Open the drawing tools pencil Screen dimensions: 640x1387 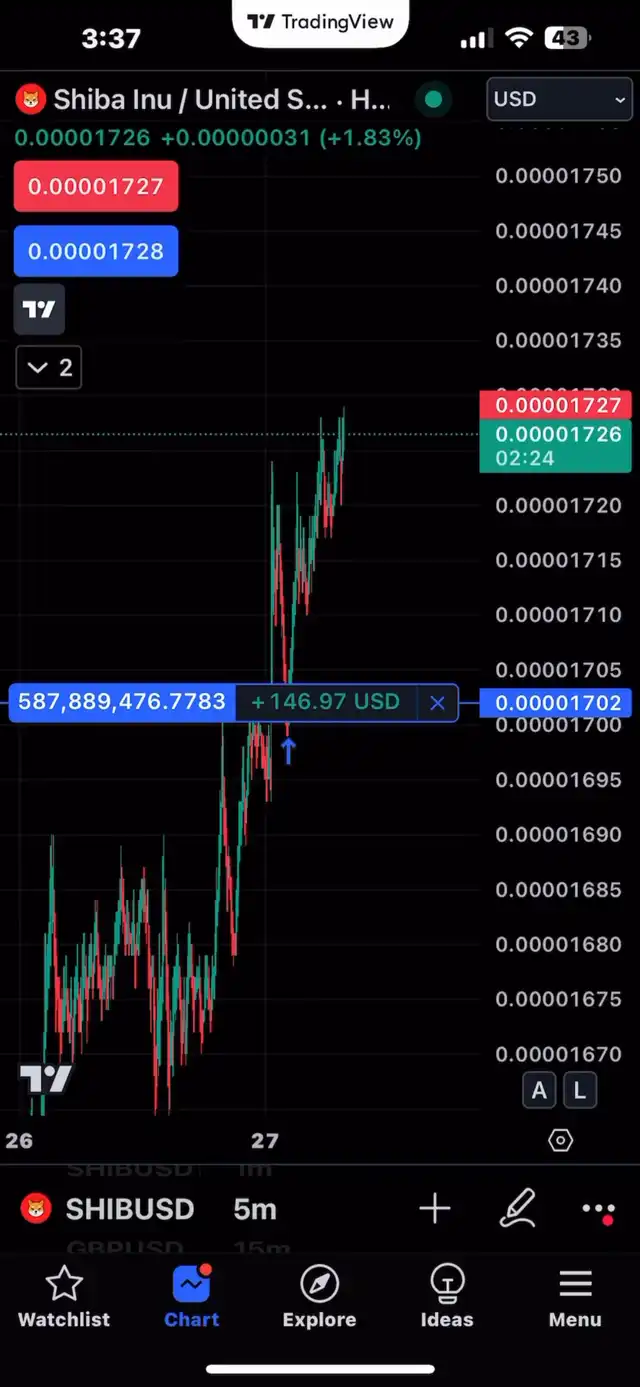[x=518, y=1209]
